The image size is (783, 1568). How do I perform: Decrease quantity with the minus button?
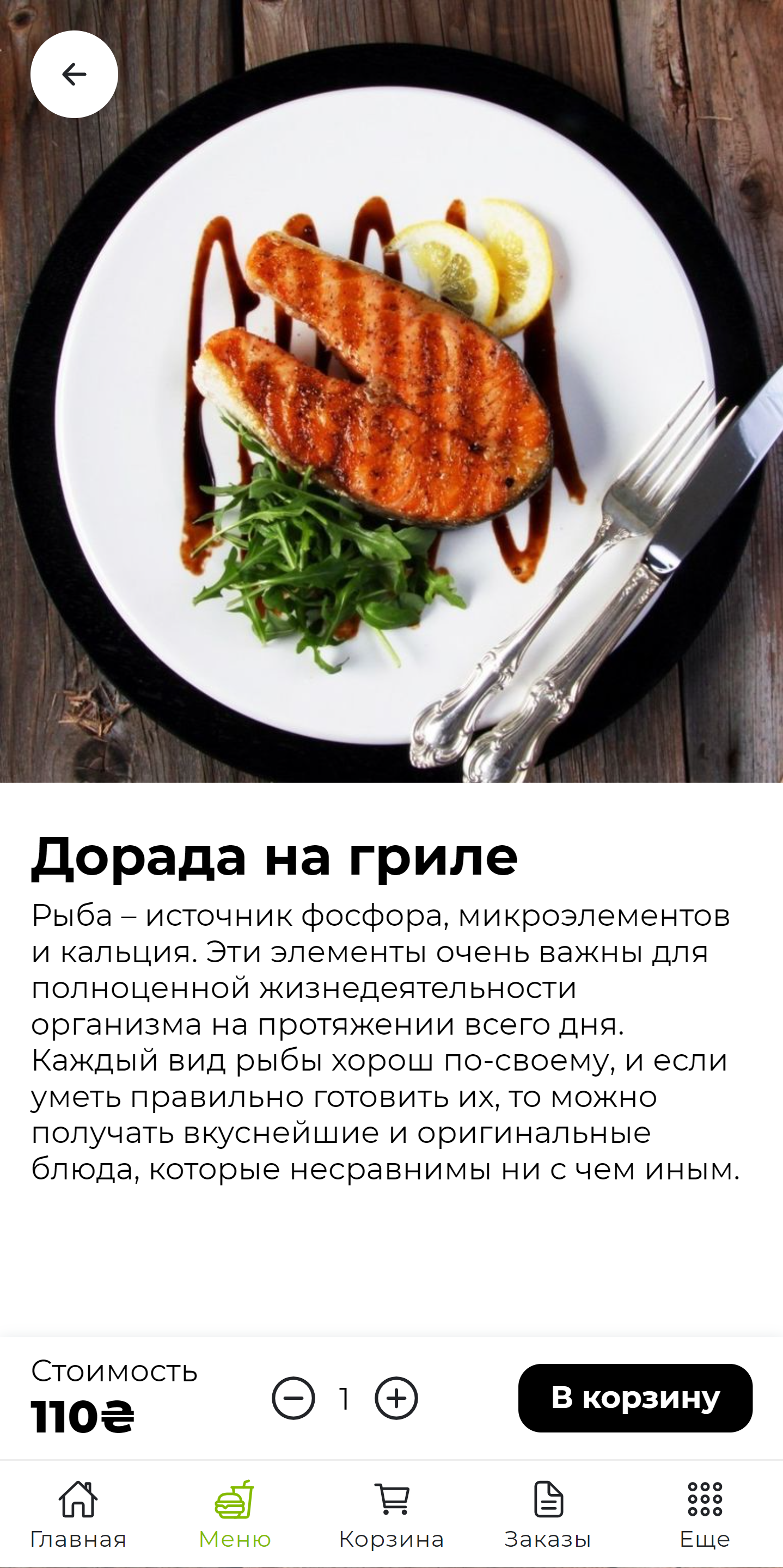click(293, 1398)
